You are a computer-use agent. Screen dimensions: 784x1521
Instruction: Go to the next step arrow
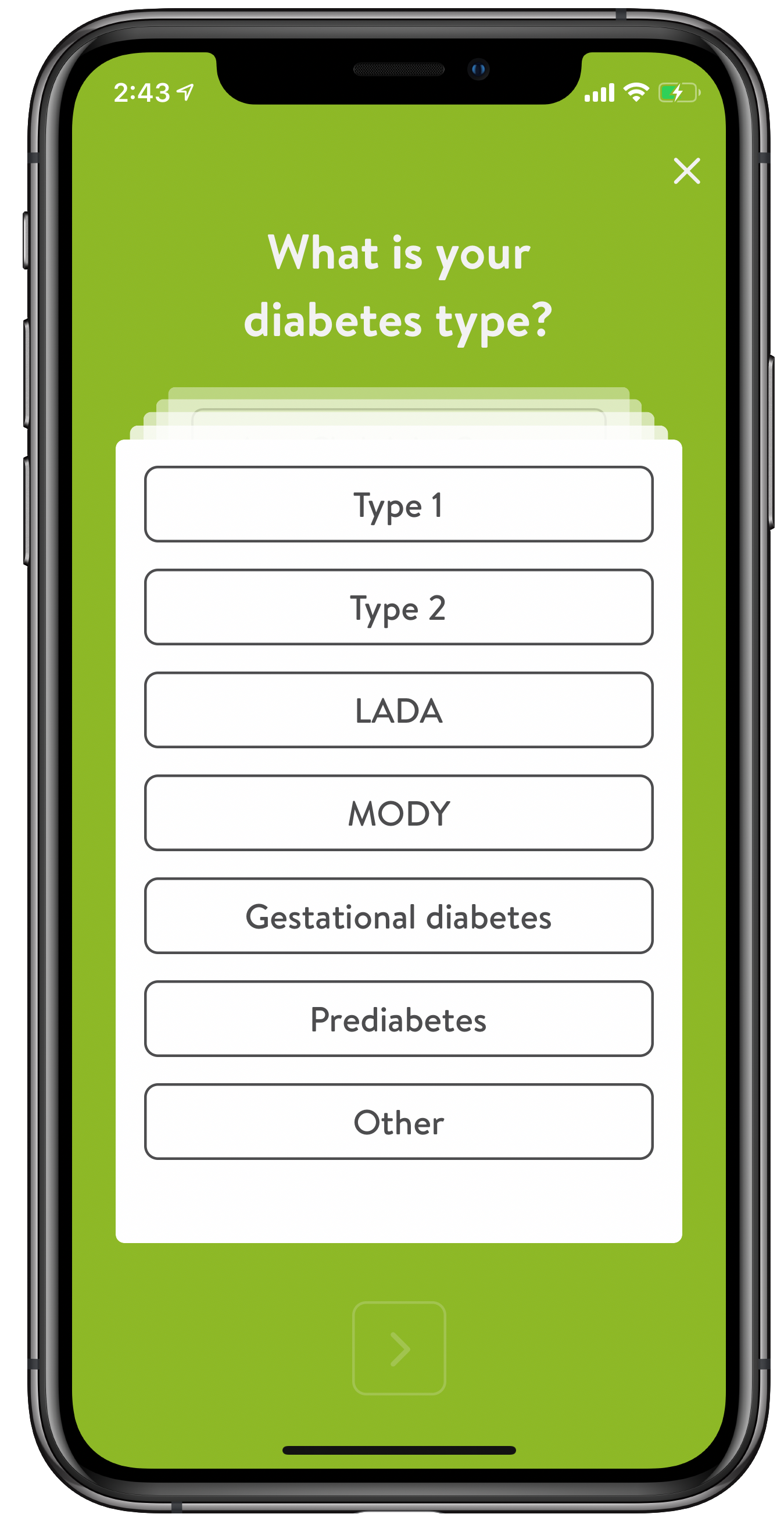point(399,1348)
